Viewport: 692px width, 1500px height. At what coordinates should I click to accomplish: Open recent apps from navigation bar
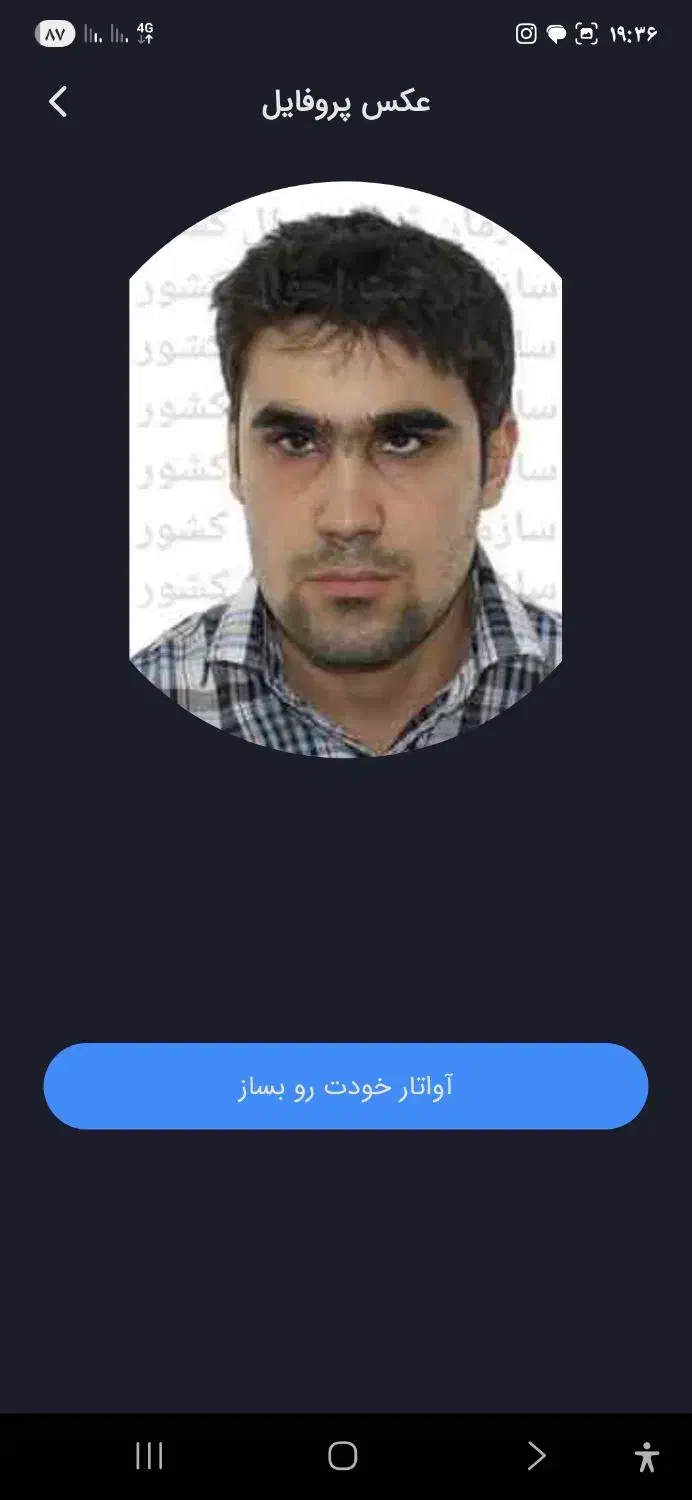149,1456
